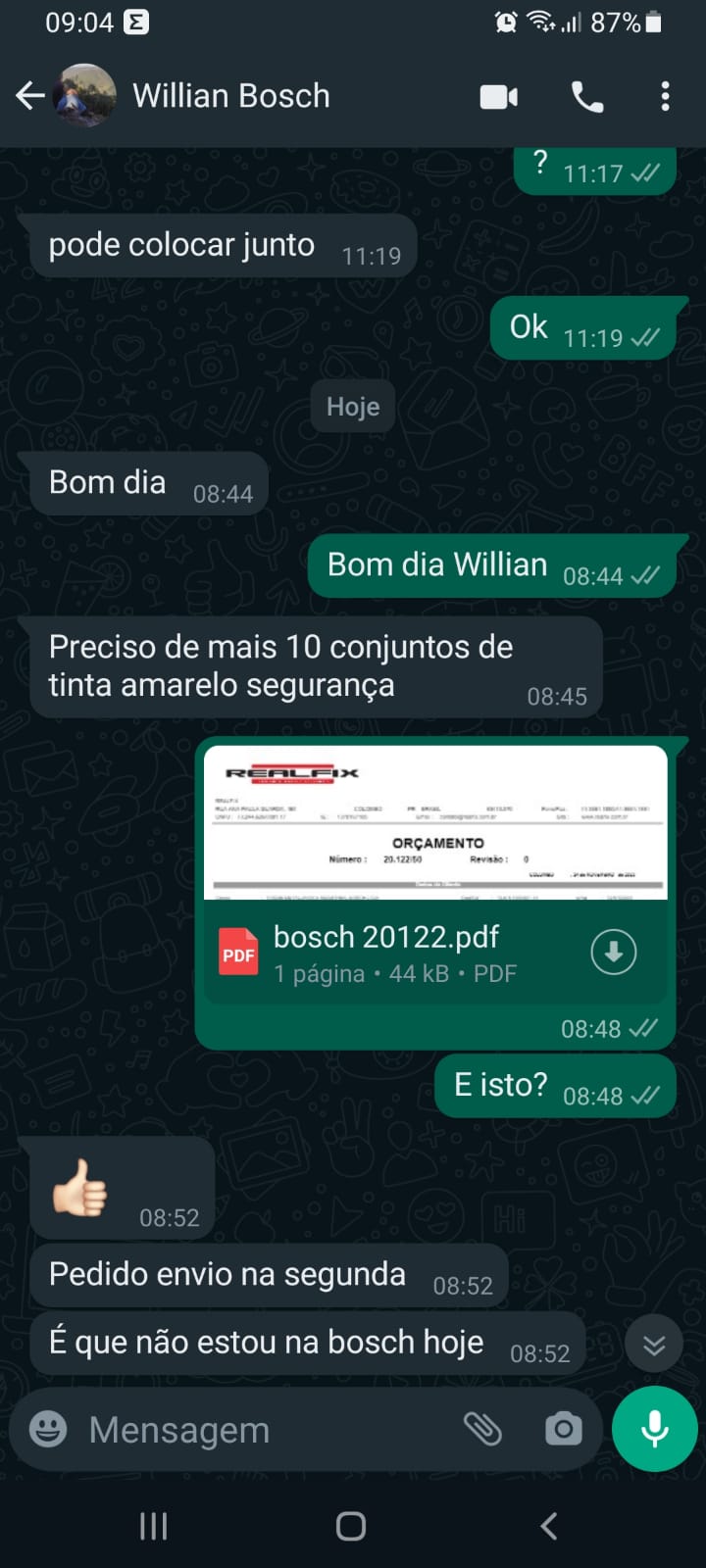Open the emoji picker

coord(48,1430)
